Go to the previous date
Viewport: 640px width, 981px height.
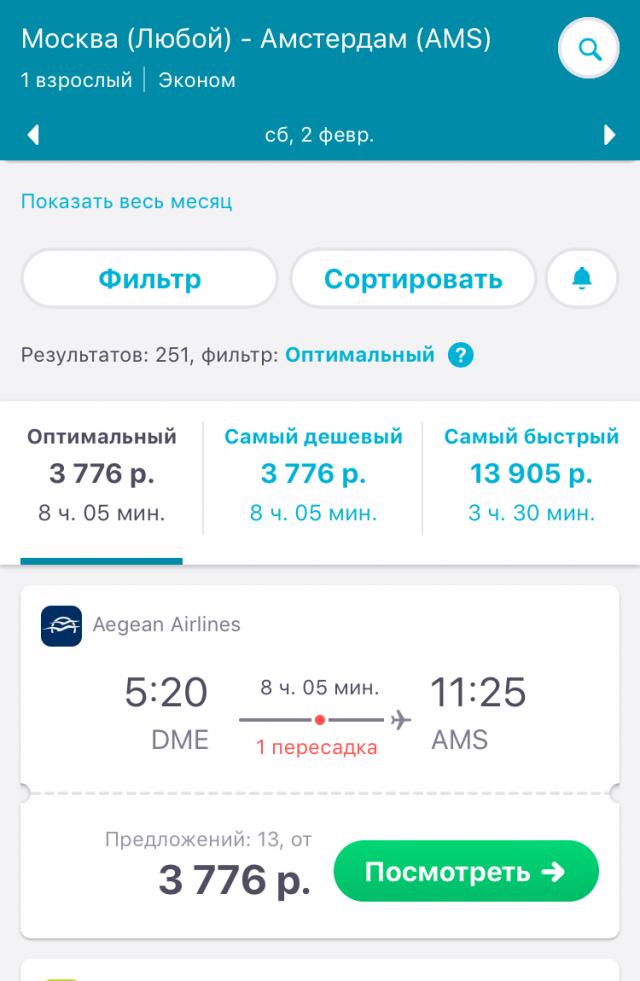[x=33, y=135]
